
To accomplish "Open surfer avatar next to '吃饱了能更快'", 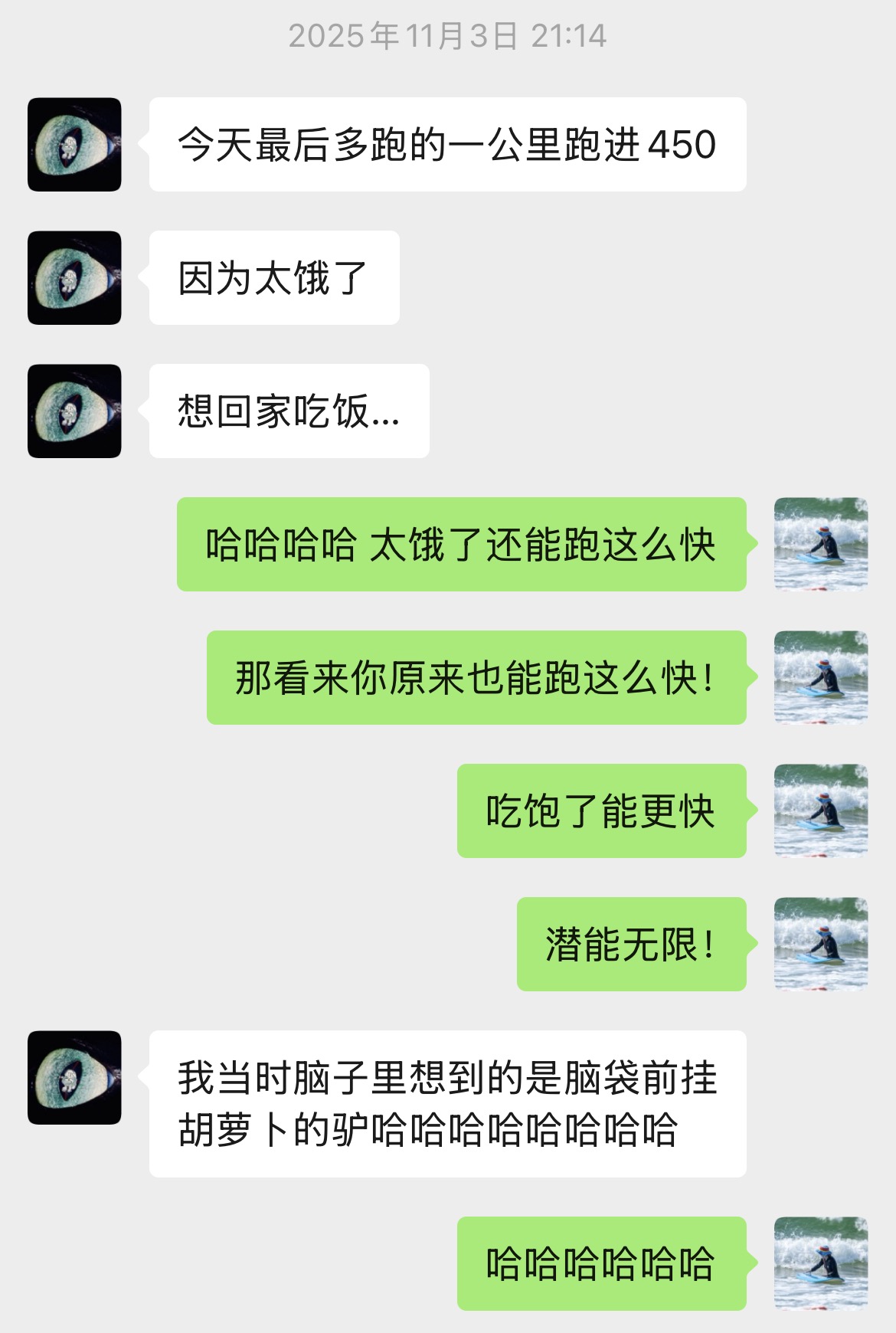I will pyautogui.click(x=820, y=811).
